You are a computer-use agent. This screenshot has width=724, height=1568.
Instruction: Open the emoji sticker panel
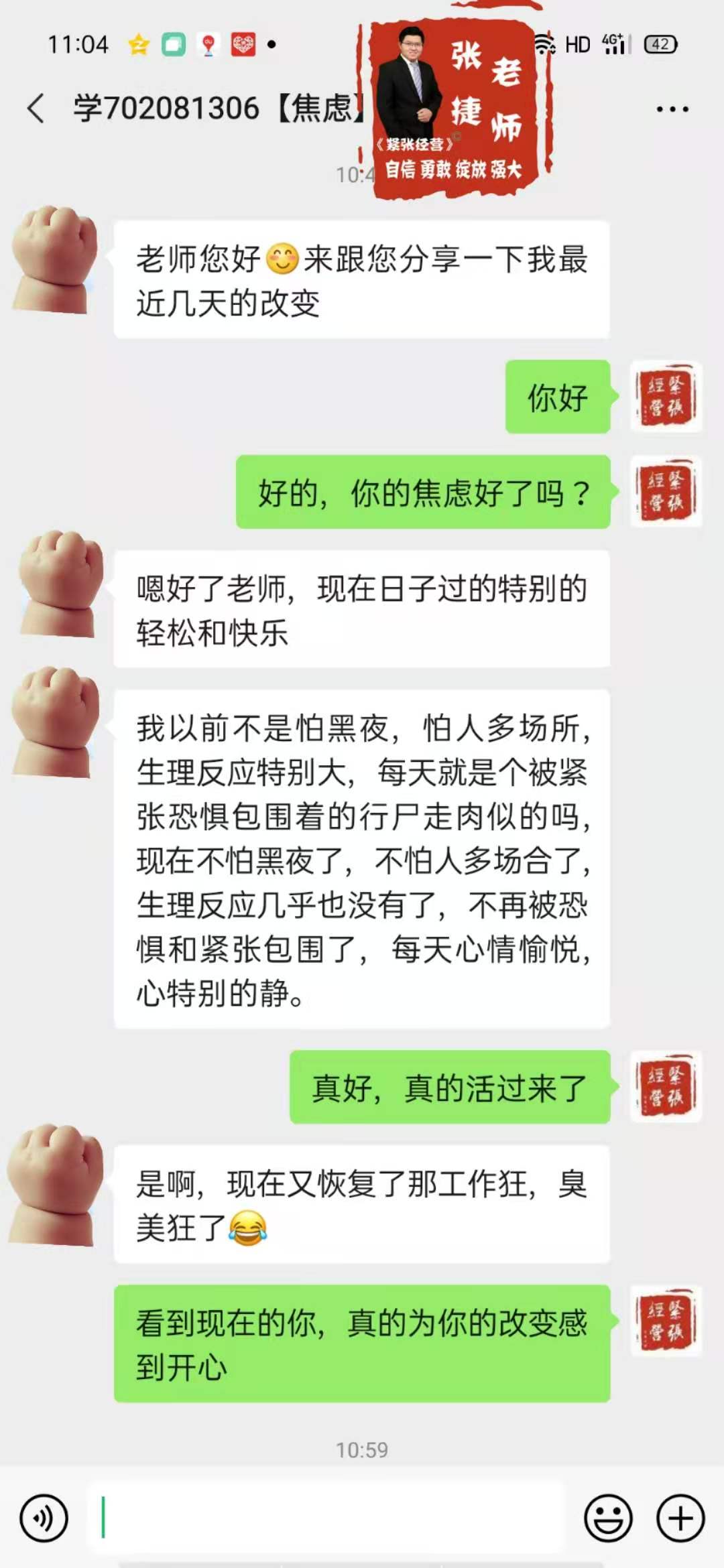(608, 1518)
